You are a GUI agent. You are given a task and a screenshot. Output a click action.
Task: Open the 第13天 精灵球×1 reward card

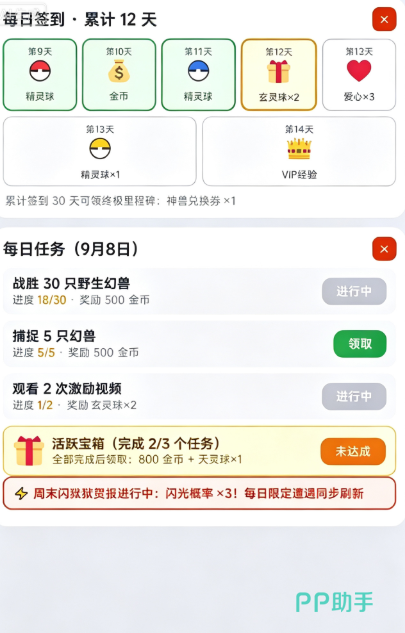(x=100, y=151)
